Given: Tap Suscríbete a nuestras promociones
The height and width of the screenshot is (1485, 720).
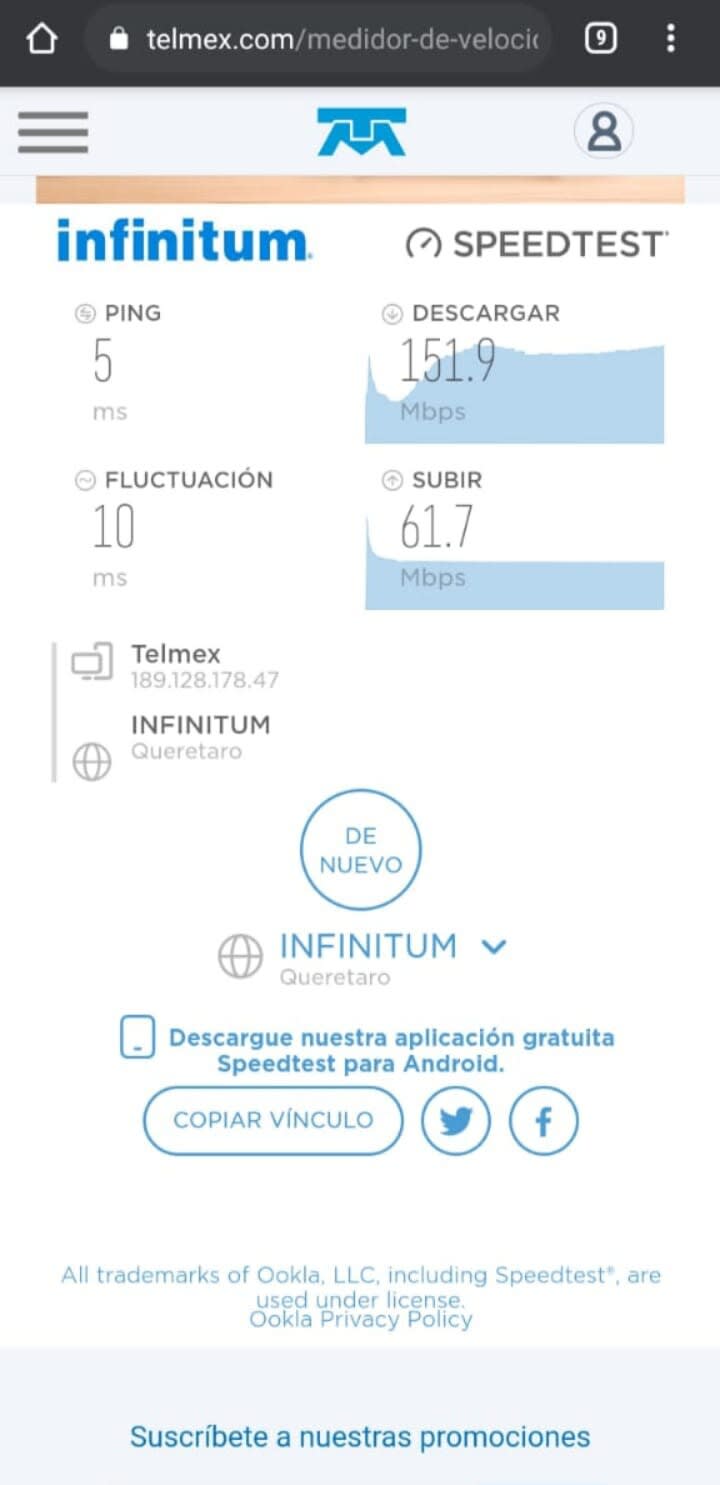Looking at the screenshot, I should [360, 1437].
